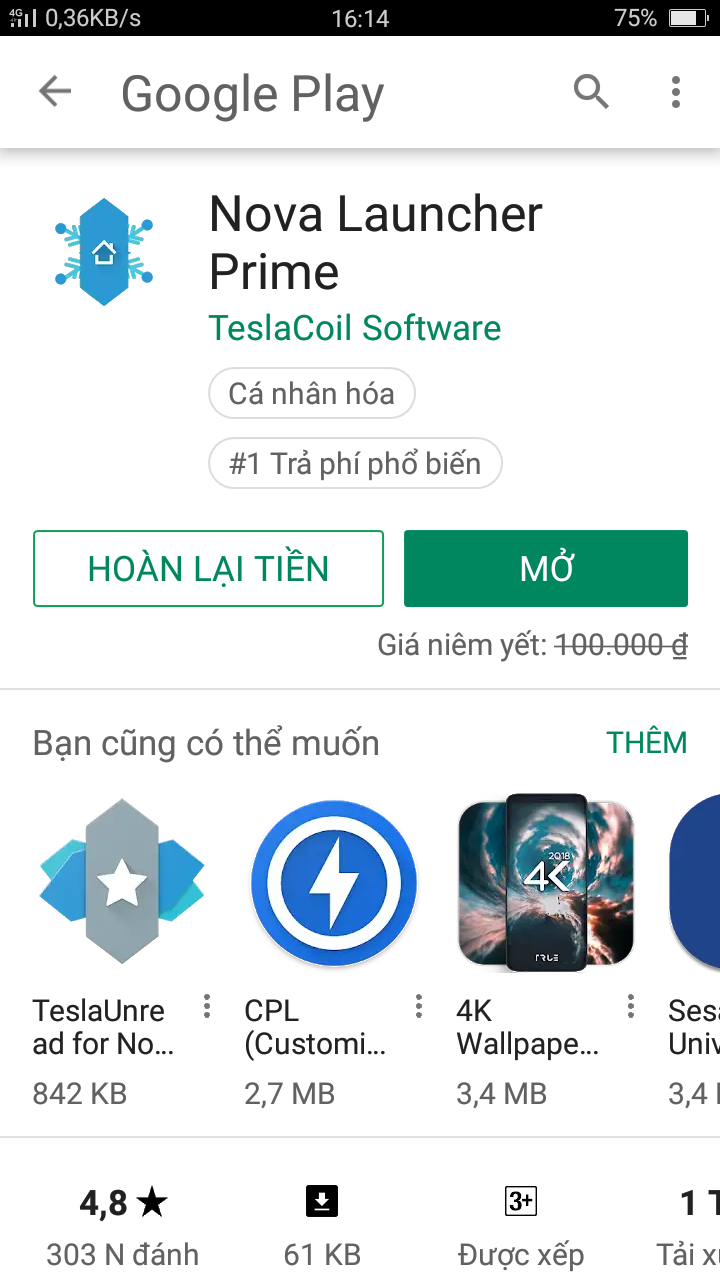Viewport: 720px width, 1280px height.
Task: Open options menu for 4K Wallpapers card
Action: [x=631, y=1007]
